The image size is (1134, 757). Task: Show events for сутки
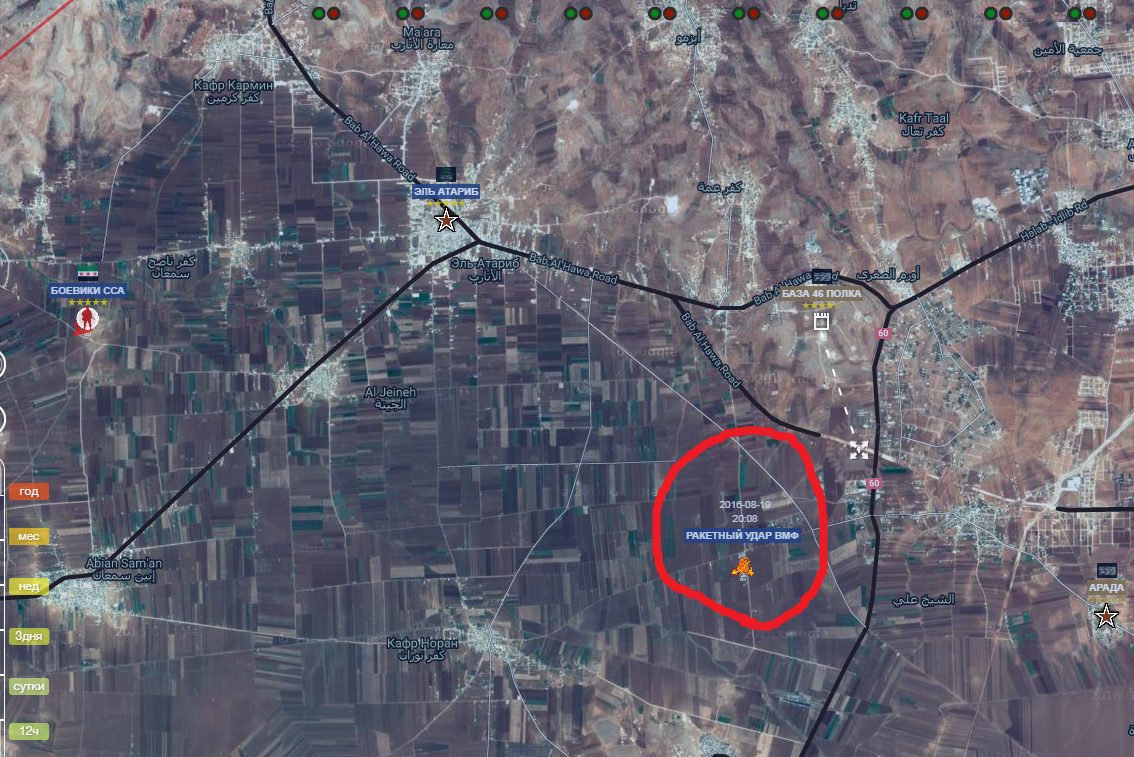(x=29, y=687)
